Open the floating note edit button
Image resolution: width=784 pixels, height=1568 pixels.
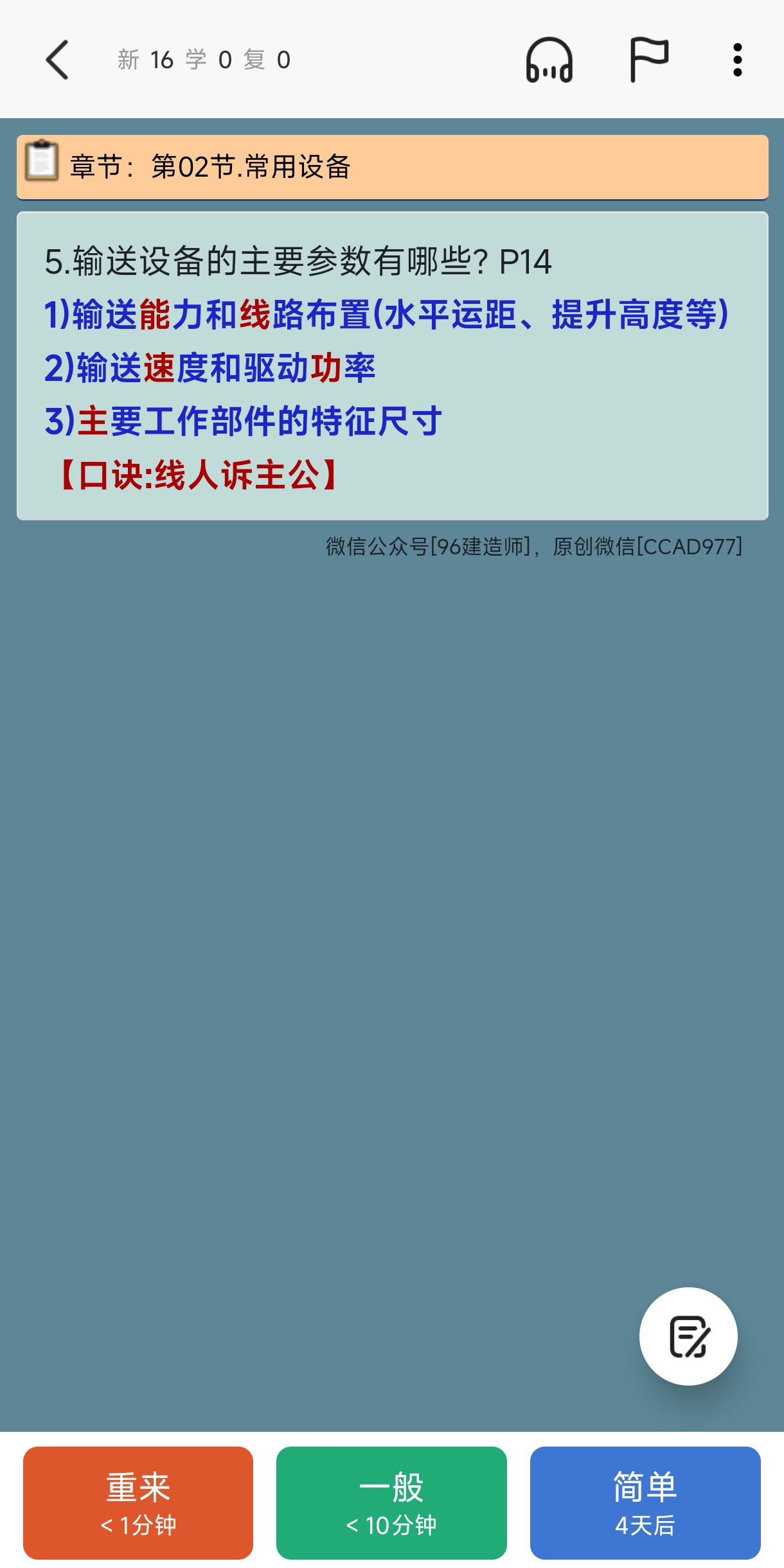688,1336
